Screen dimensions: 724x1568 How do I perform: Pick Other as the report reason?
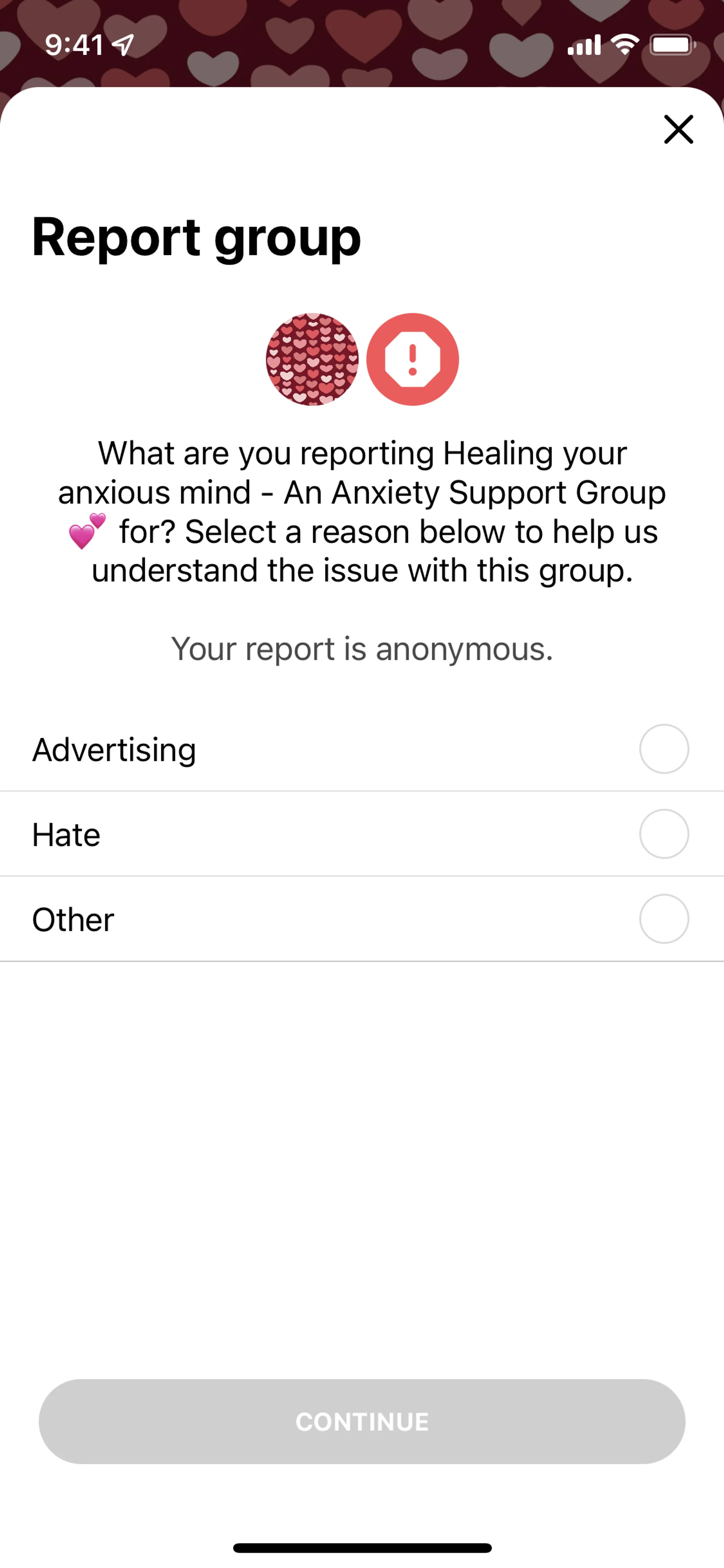click(x=664, y=918)
